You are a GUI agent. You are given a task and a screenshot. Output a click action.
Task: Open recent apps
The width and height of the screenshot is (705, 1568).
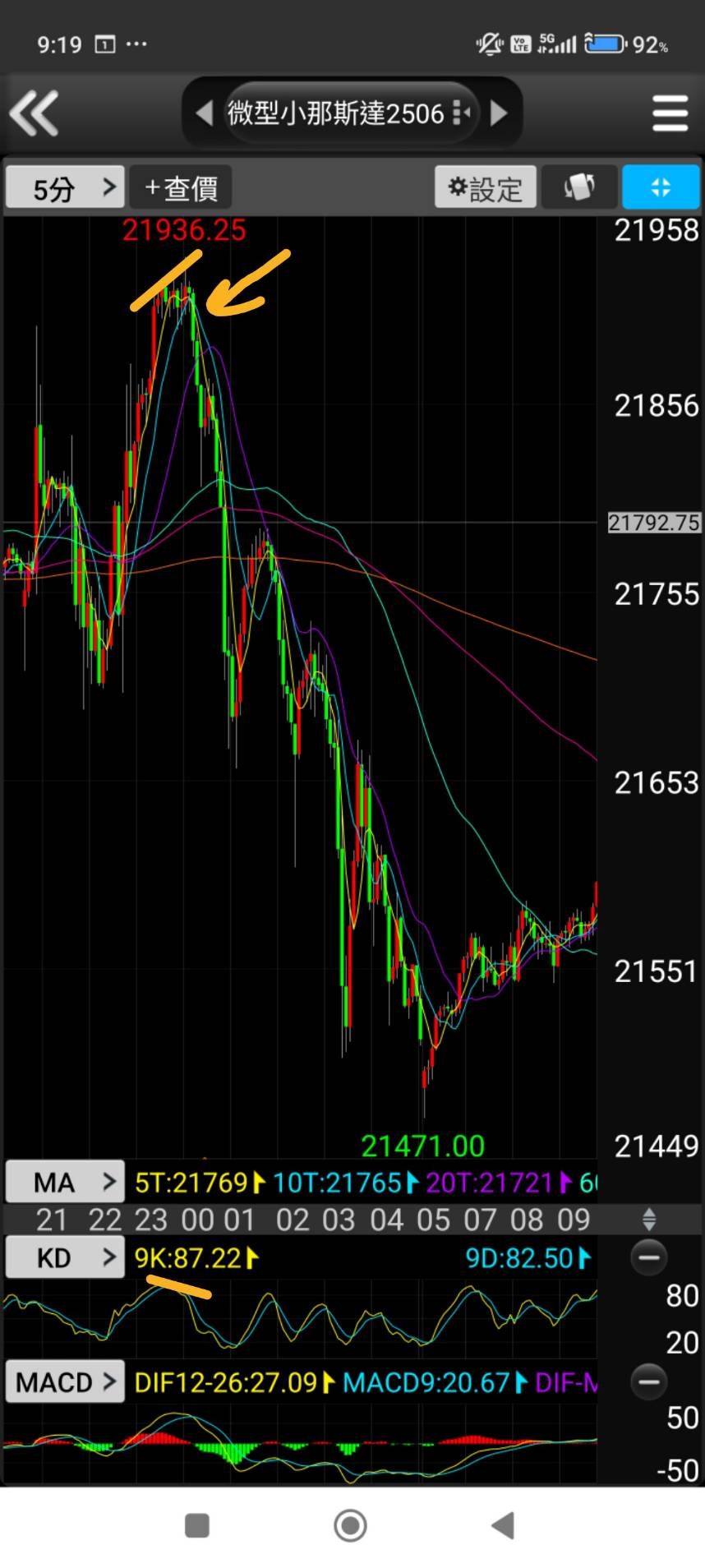pyautogui.click(x=197, y=1525)
